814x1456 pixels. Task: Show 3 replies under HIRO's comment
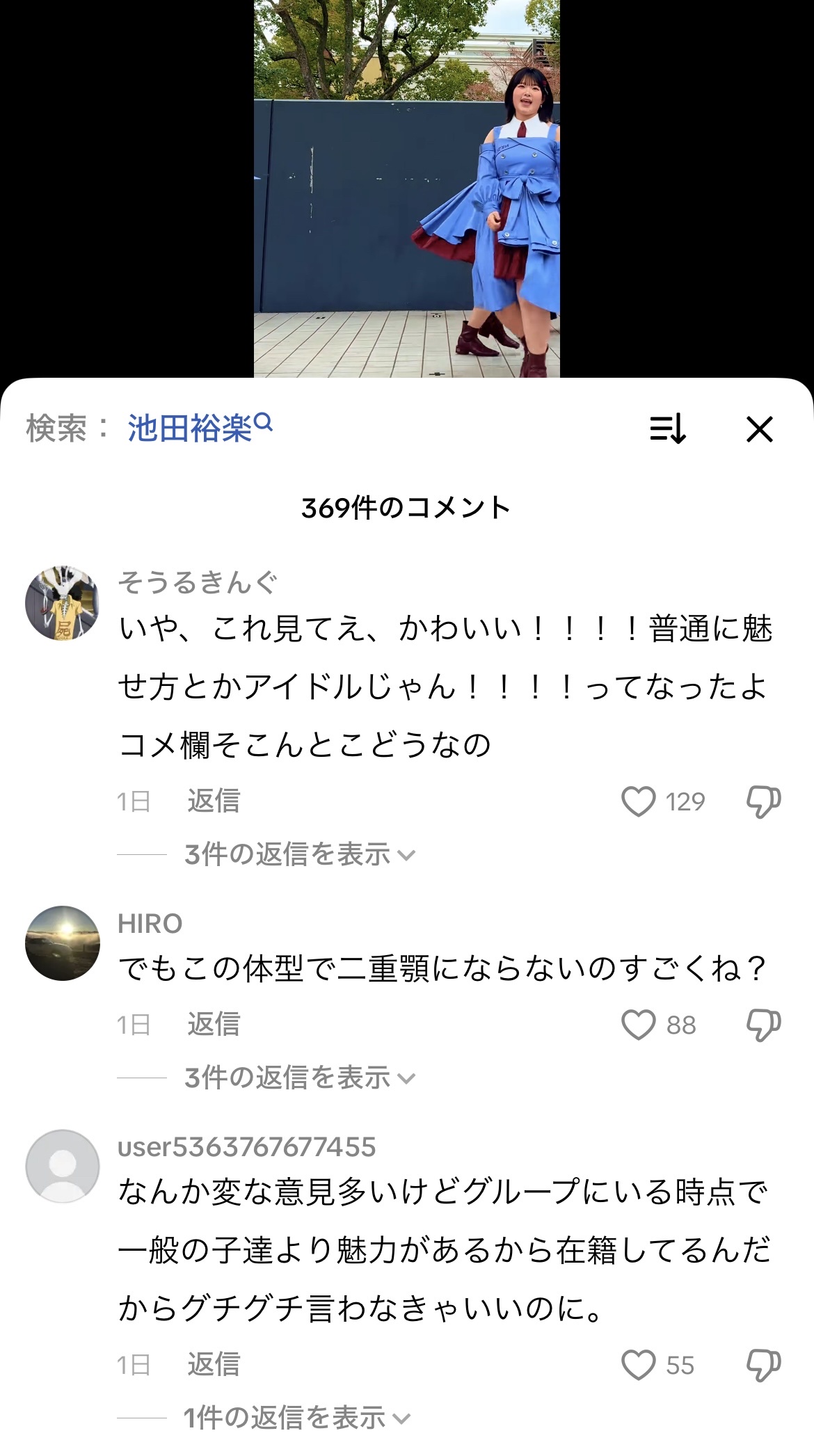(x=299, y=1078)
